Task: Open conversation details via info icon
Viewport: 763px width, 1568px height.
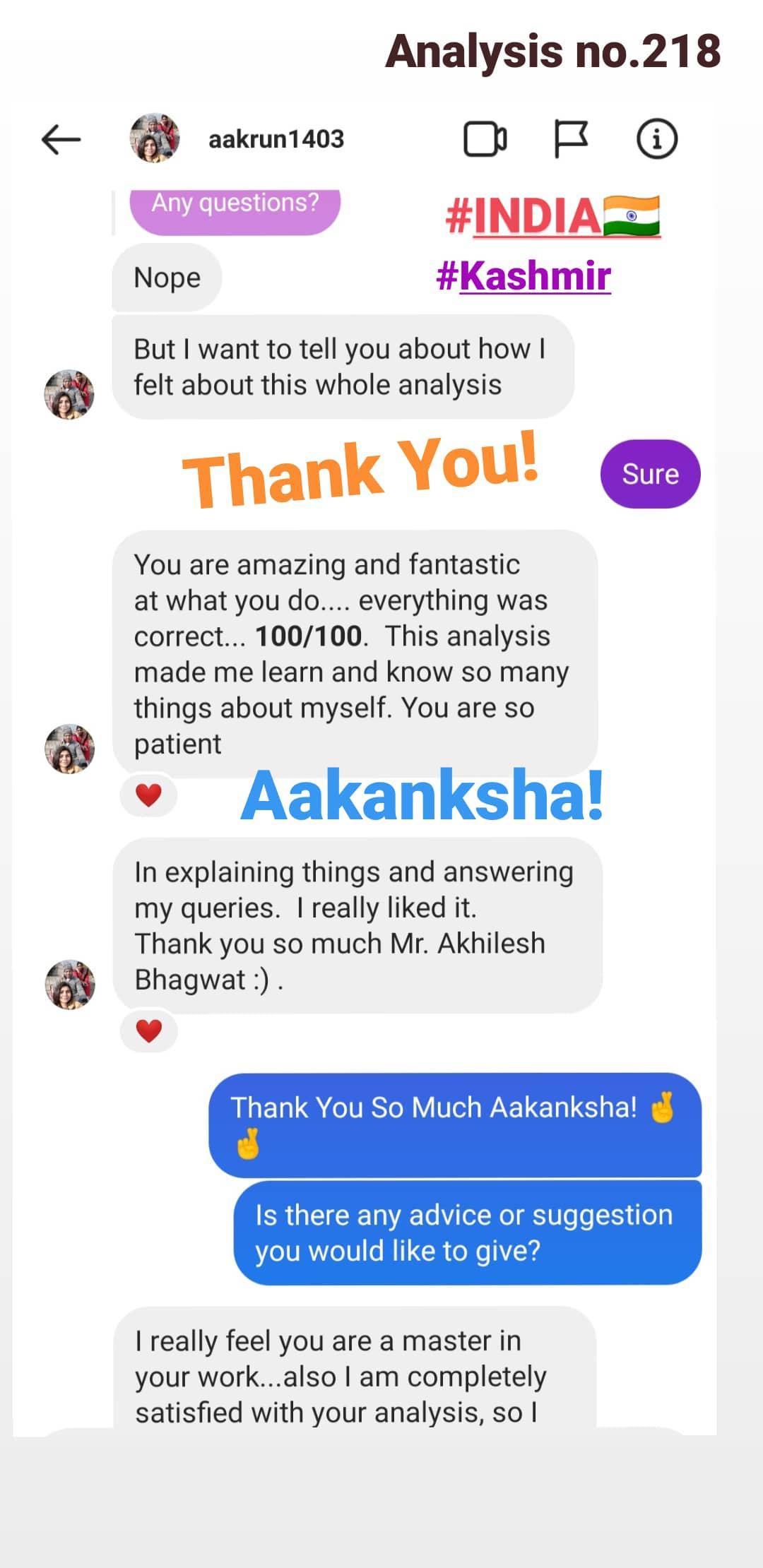Action: 657,139
